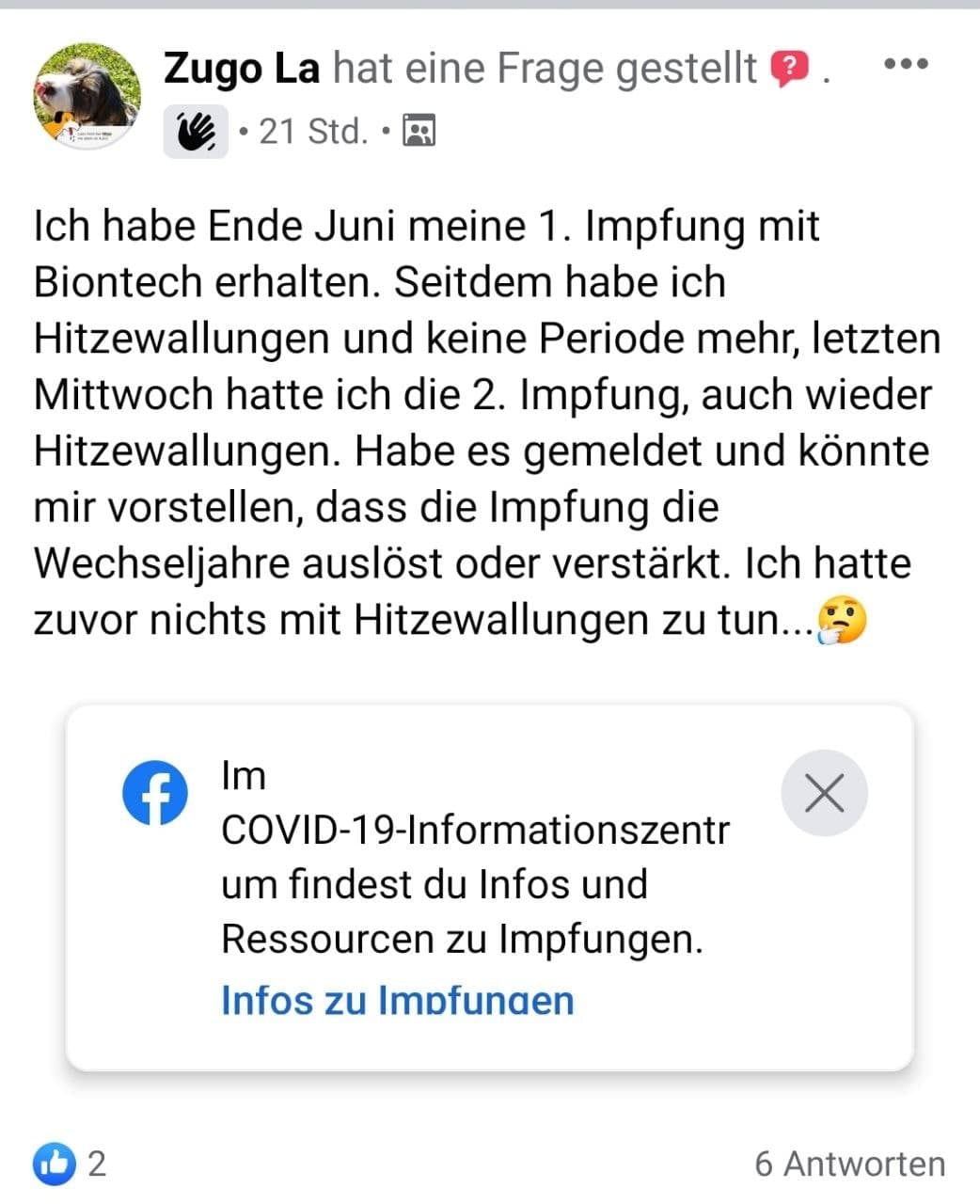Click the Facebook logo in the COVID-19 info card
980x1204 pixels.
(x=156, y=794)
